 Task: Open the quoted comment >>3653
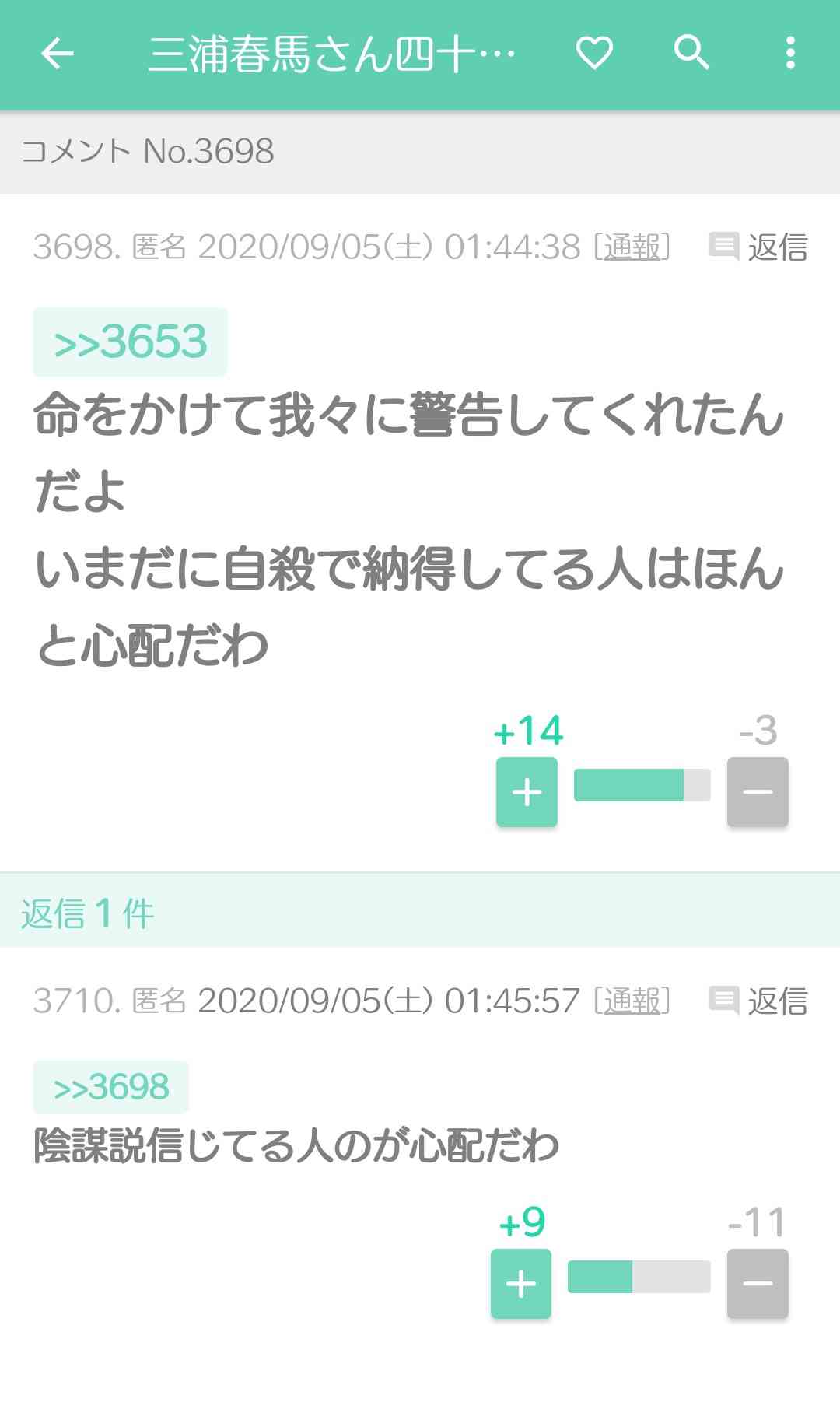pyautogui.click(x=130, y=342)
